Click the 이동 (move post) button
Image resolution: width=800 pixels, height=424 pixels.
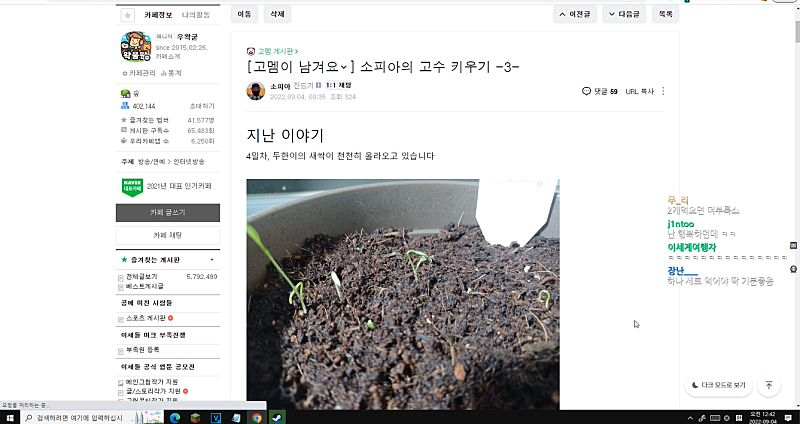point(245,15)
